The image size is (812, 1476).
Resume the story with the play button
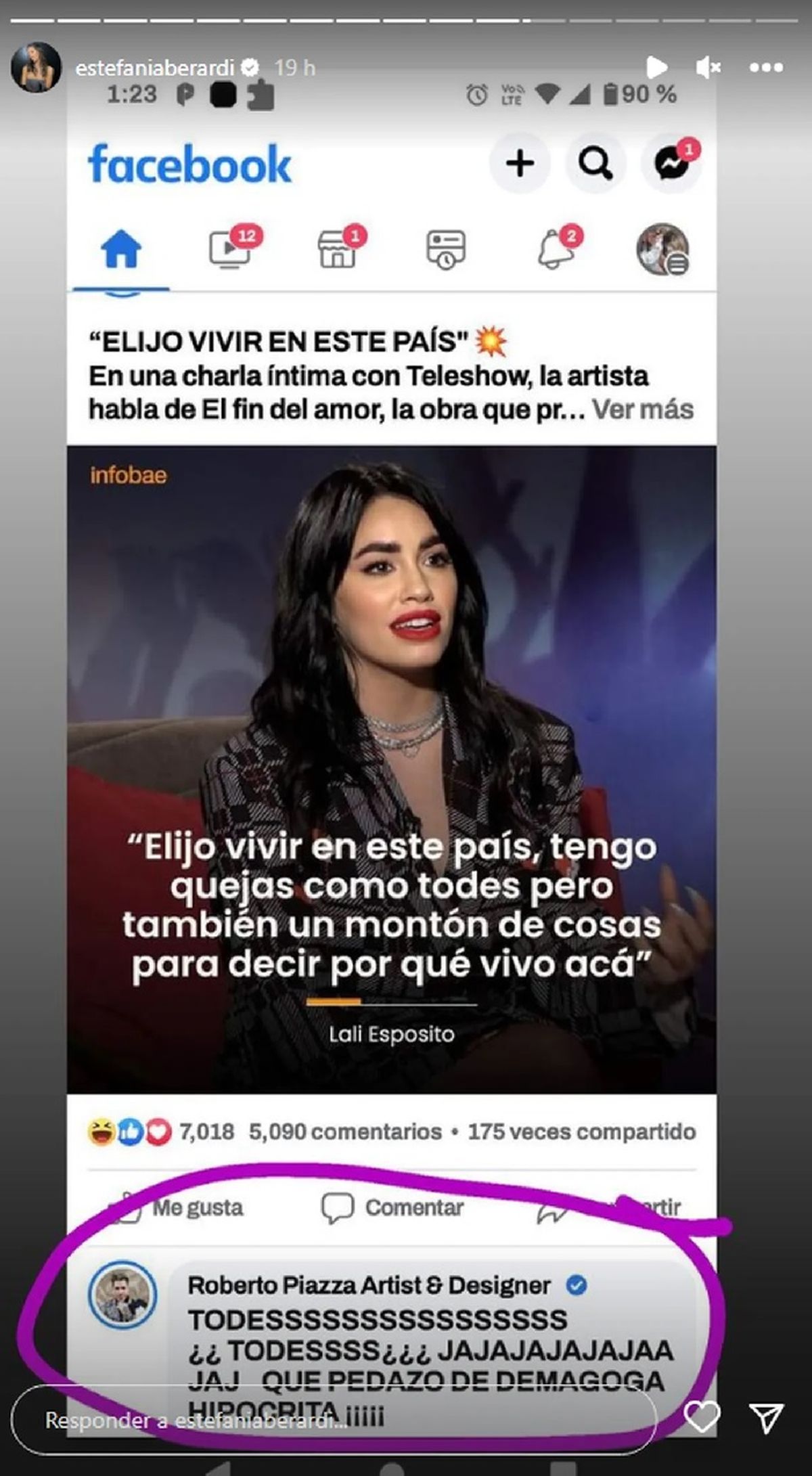pyautogui.click(x=656, y=67)
